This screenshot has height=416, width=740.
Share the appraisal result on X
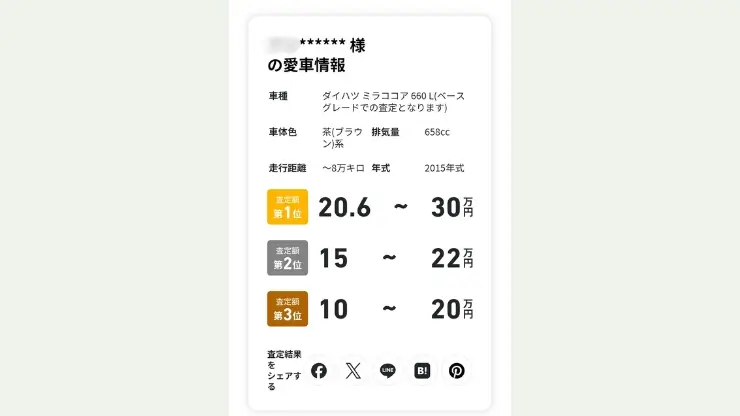pos(353,371)
